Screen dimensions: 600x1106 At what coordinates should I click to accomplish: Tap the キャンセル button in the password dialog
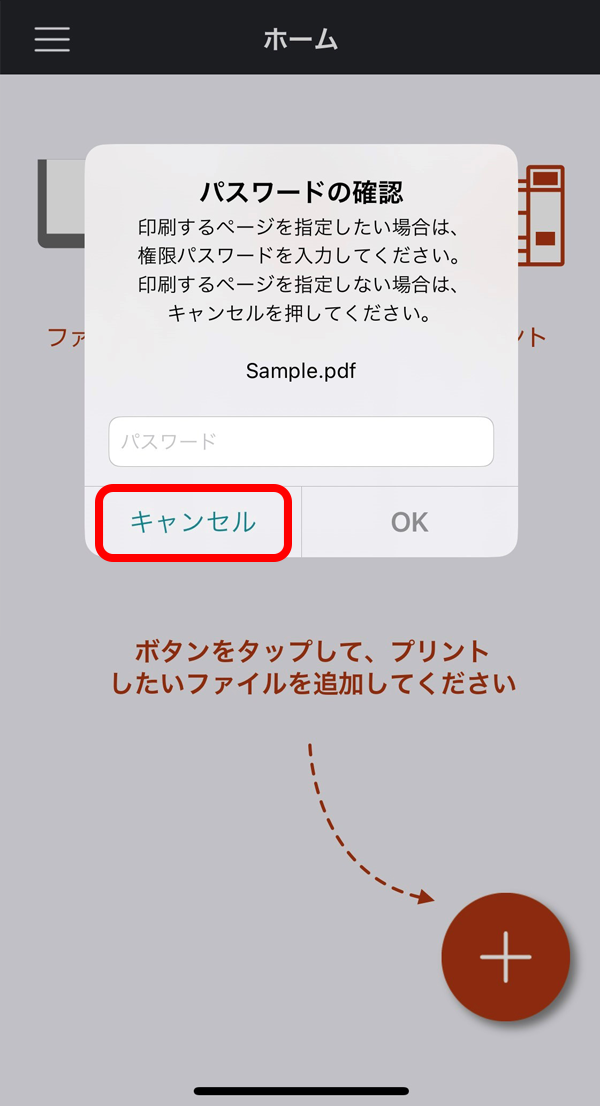[x=193, y=522]
